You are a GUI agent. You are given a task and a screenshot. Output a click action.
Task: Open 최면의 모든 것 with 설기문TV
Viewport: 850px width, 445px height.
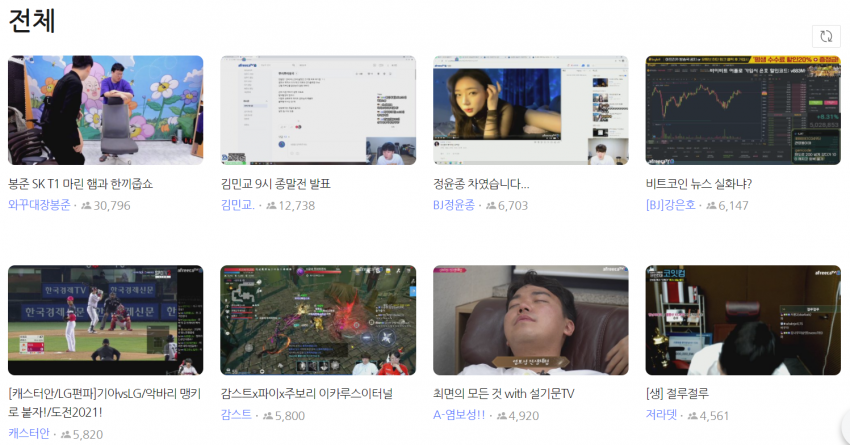coord(530,320)
